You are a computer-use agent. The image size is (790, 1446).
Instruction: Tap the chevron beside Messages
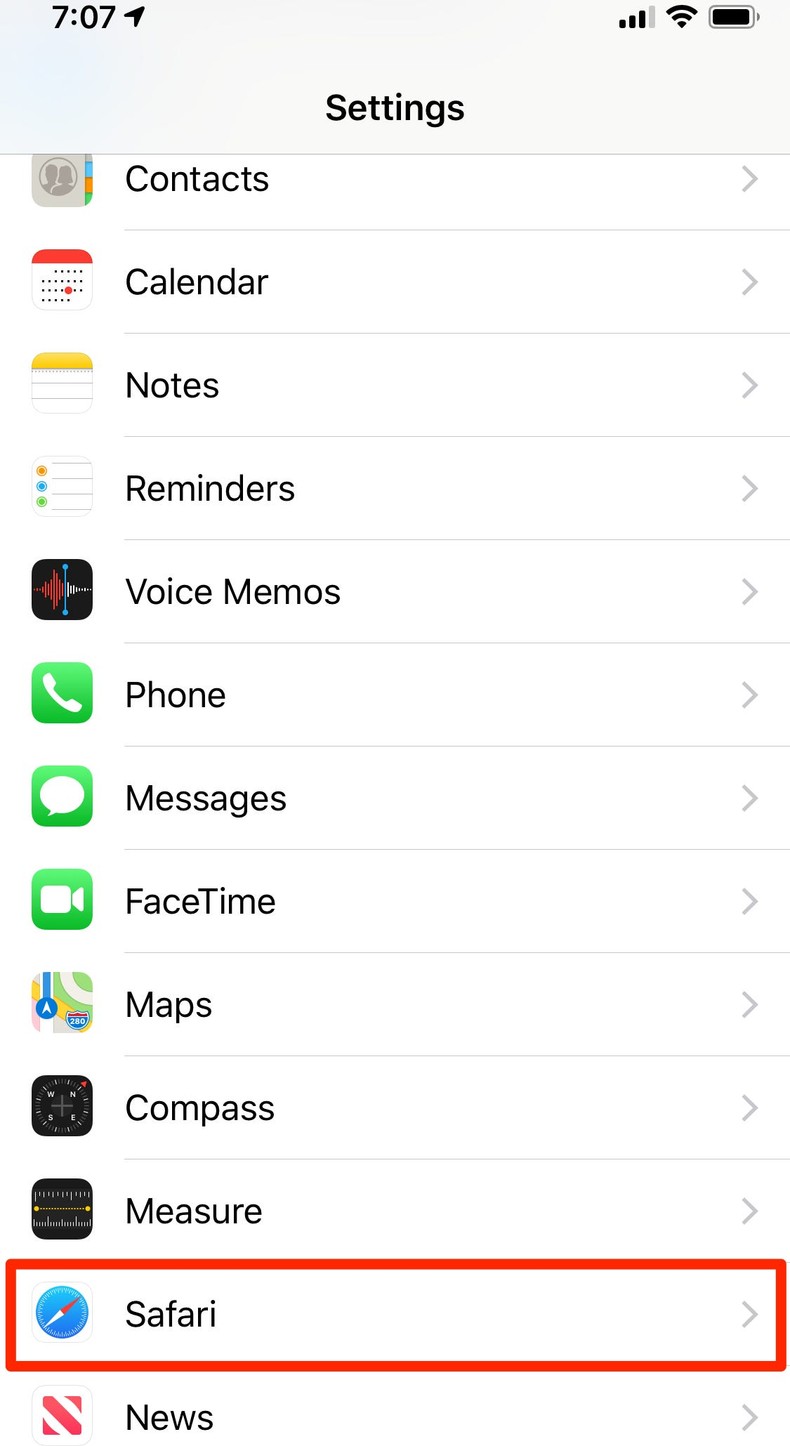click(x=749, y=797)
